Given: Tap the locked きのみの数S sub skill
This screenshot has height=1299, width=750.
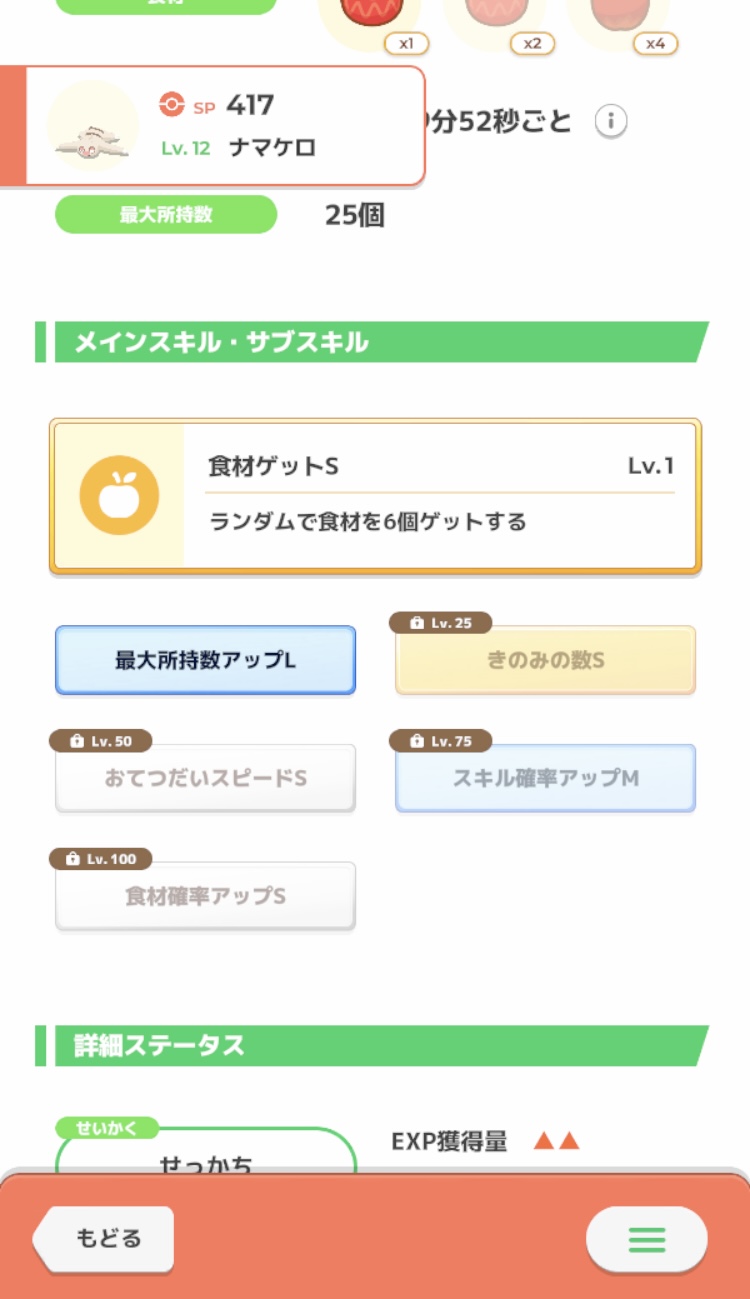Looking at the screenshot, I should (x=545, y=660).
